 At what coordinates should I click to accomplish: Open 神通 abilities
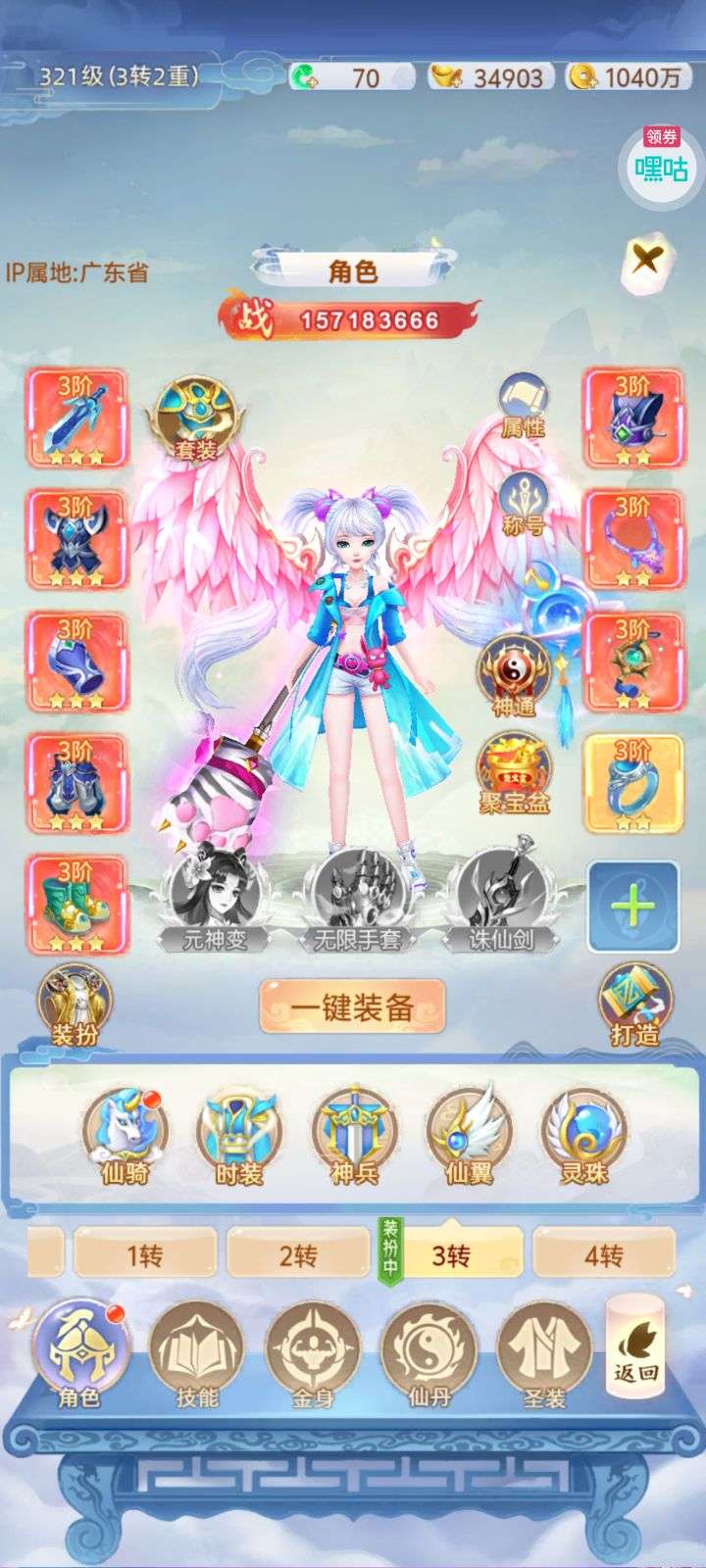click(513, 674)
